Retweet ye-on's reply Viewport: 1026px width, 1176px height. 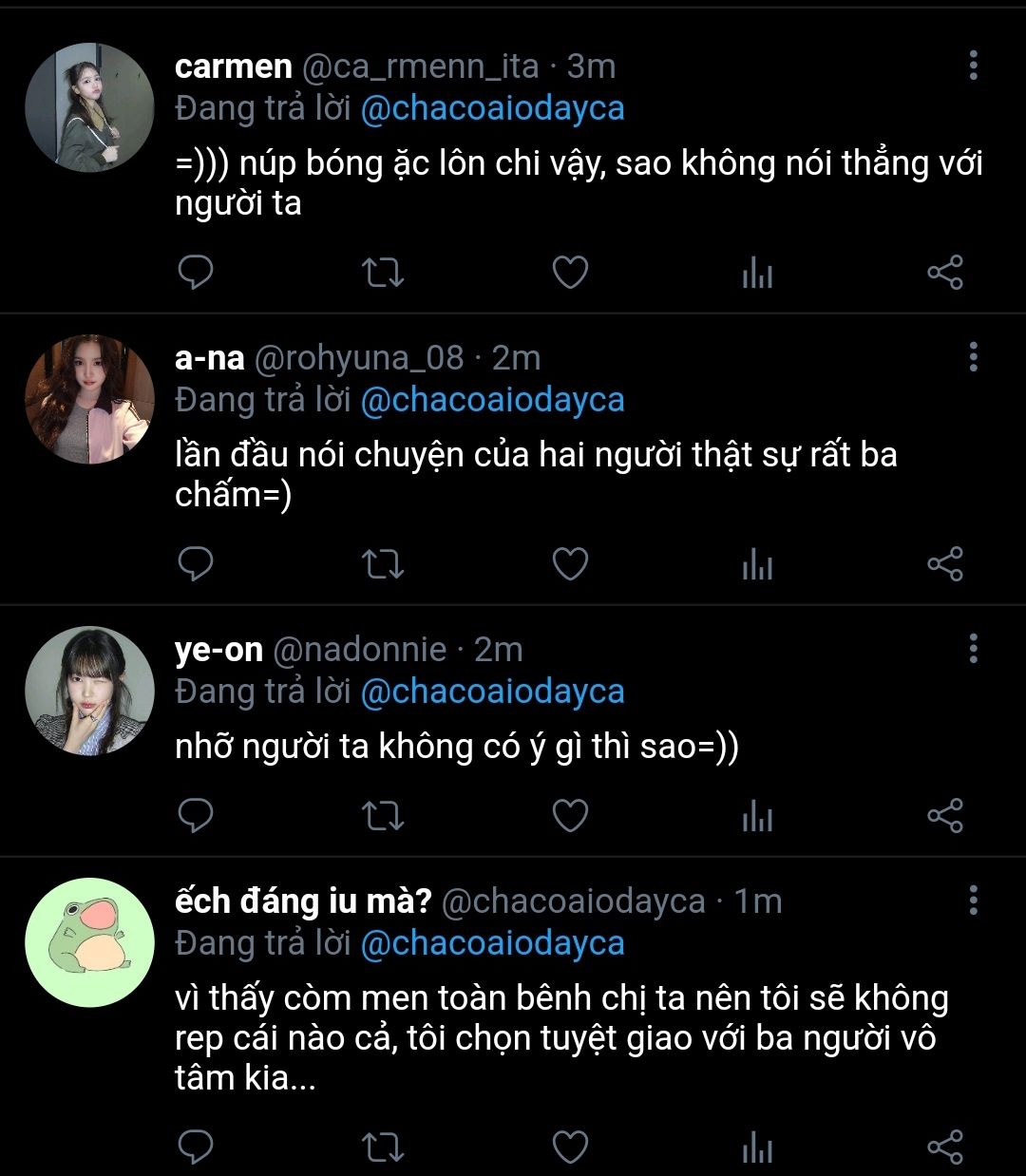[x=383, y=816]
